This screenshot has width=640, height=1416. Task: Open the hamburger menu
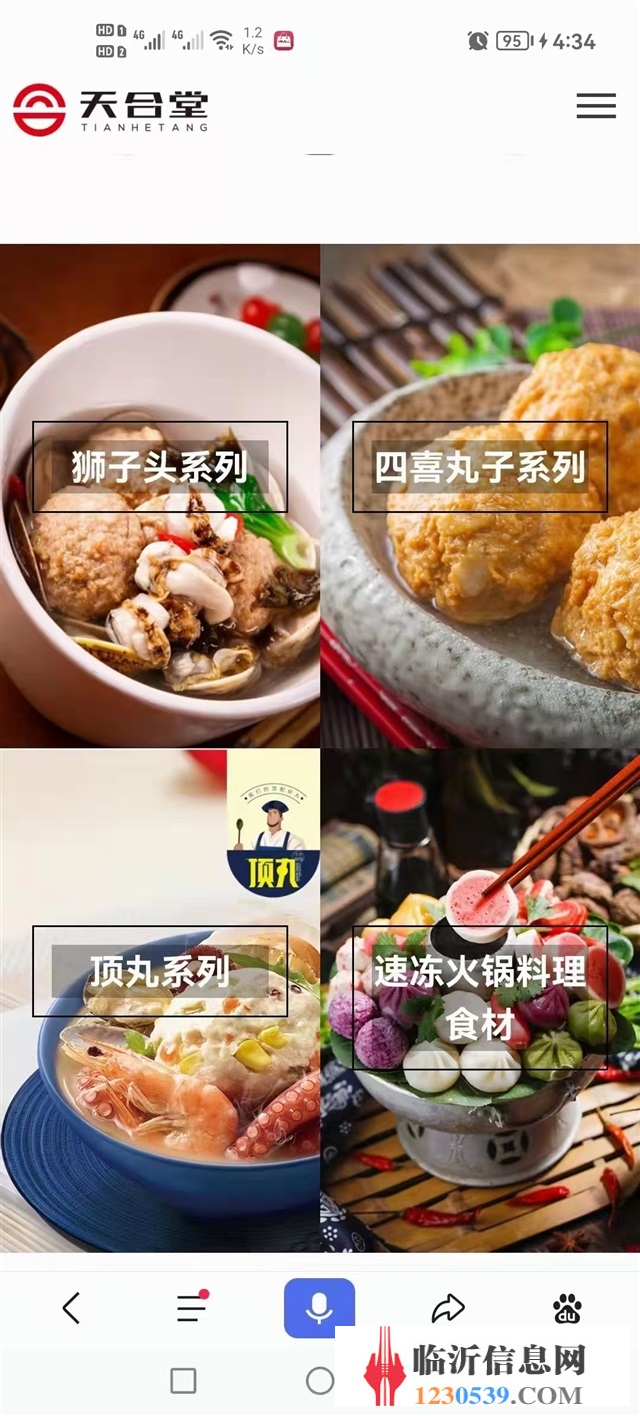(596, 106)
